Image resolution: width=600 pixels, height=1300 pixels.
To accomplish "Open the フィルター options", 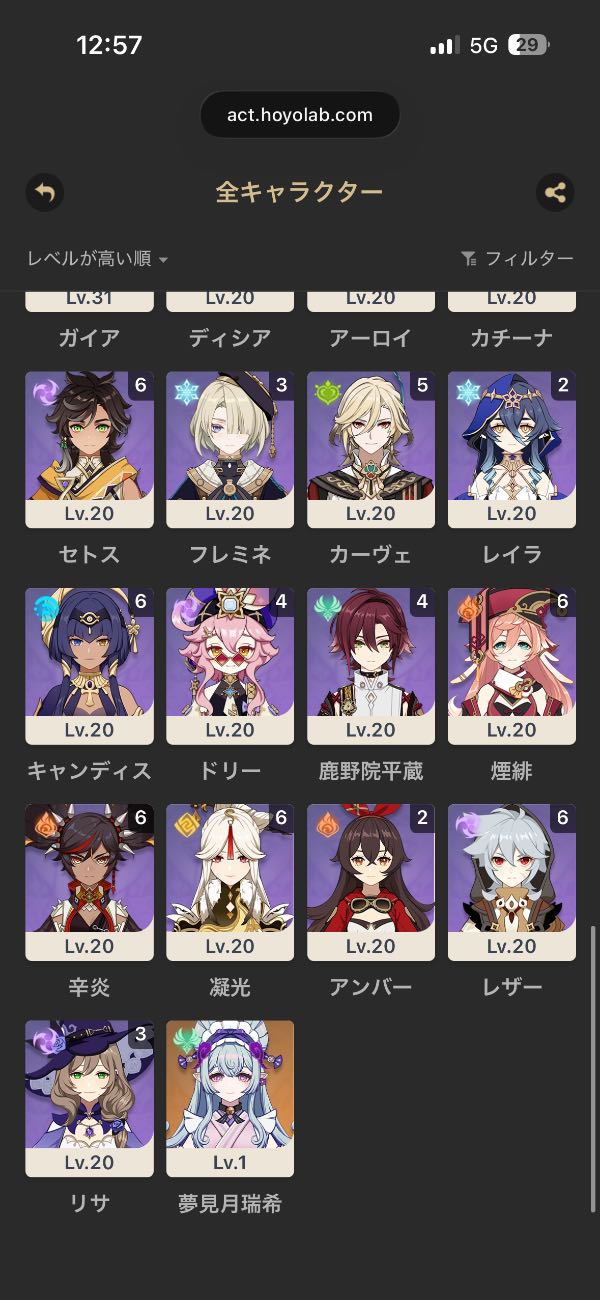I will pos(517,259).
